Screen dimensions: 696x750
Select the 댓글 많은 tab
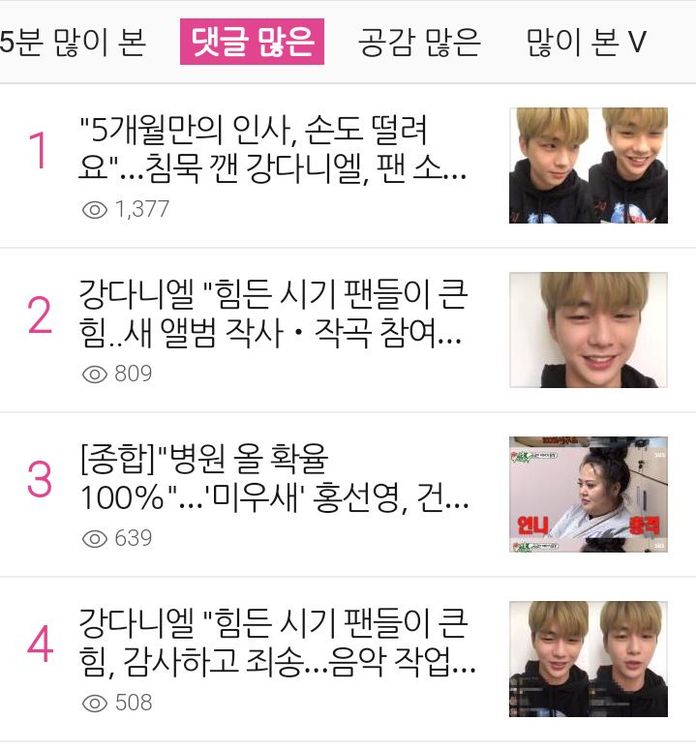point(252,42)
